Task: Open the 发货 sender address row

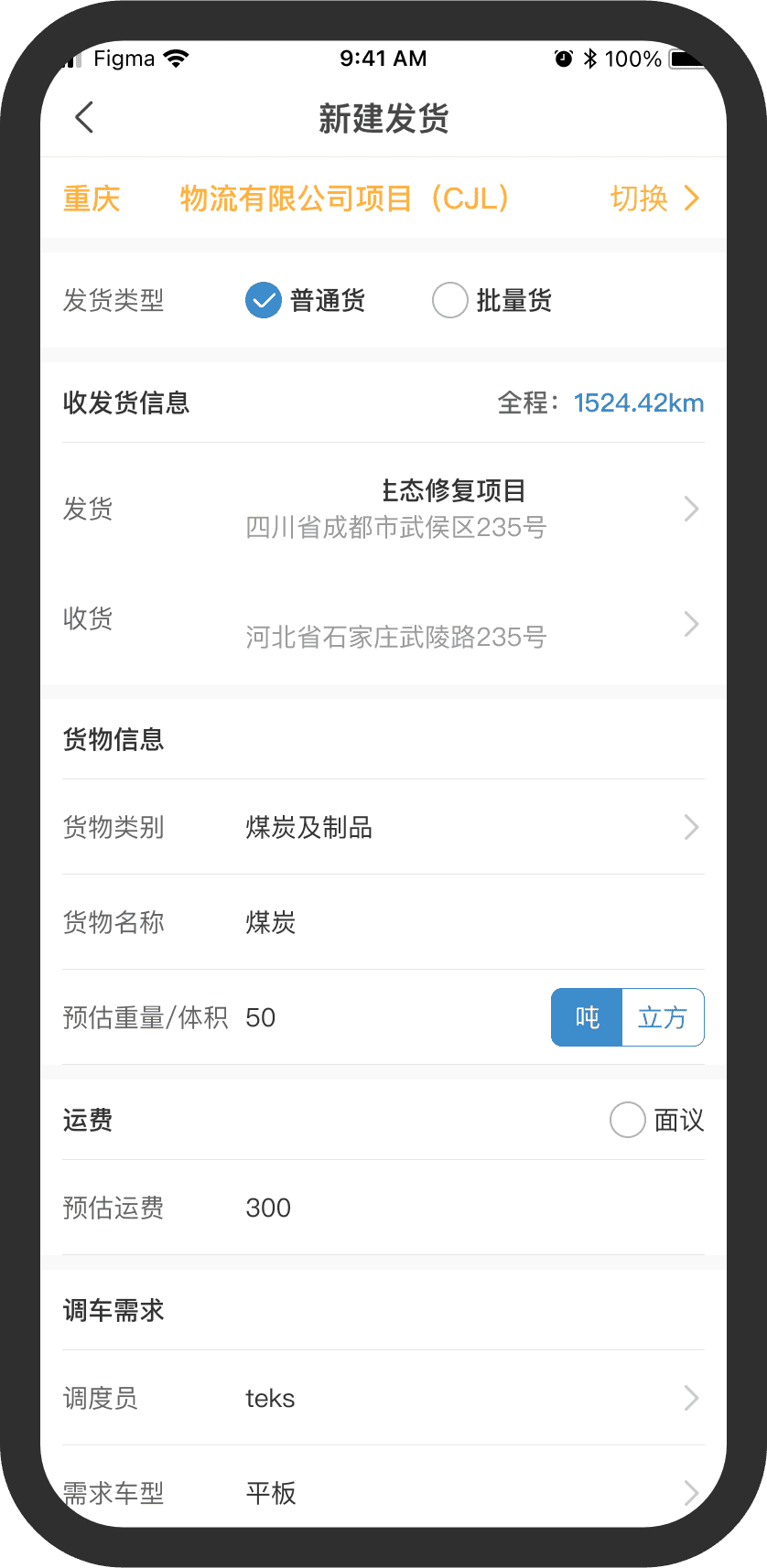Action: [x=383, y=509]
